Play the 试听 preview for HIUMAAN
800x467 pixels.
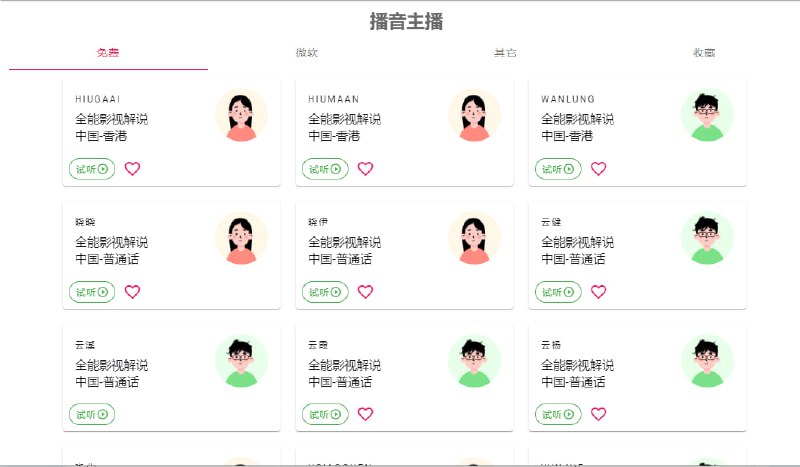tap(325, 169)
